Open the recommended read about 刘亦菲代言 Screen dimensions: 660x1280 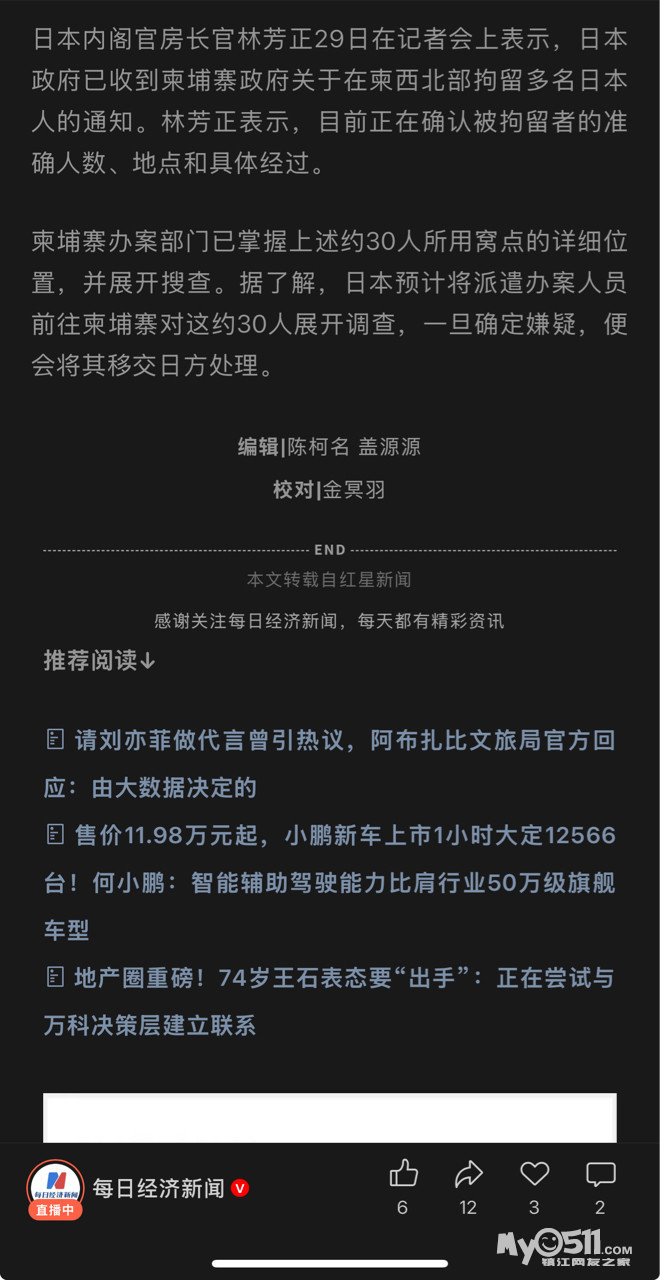coord(330,764)
